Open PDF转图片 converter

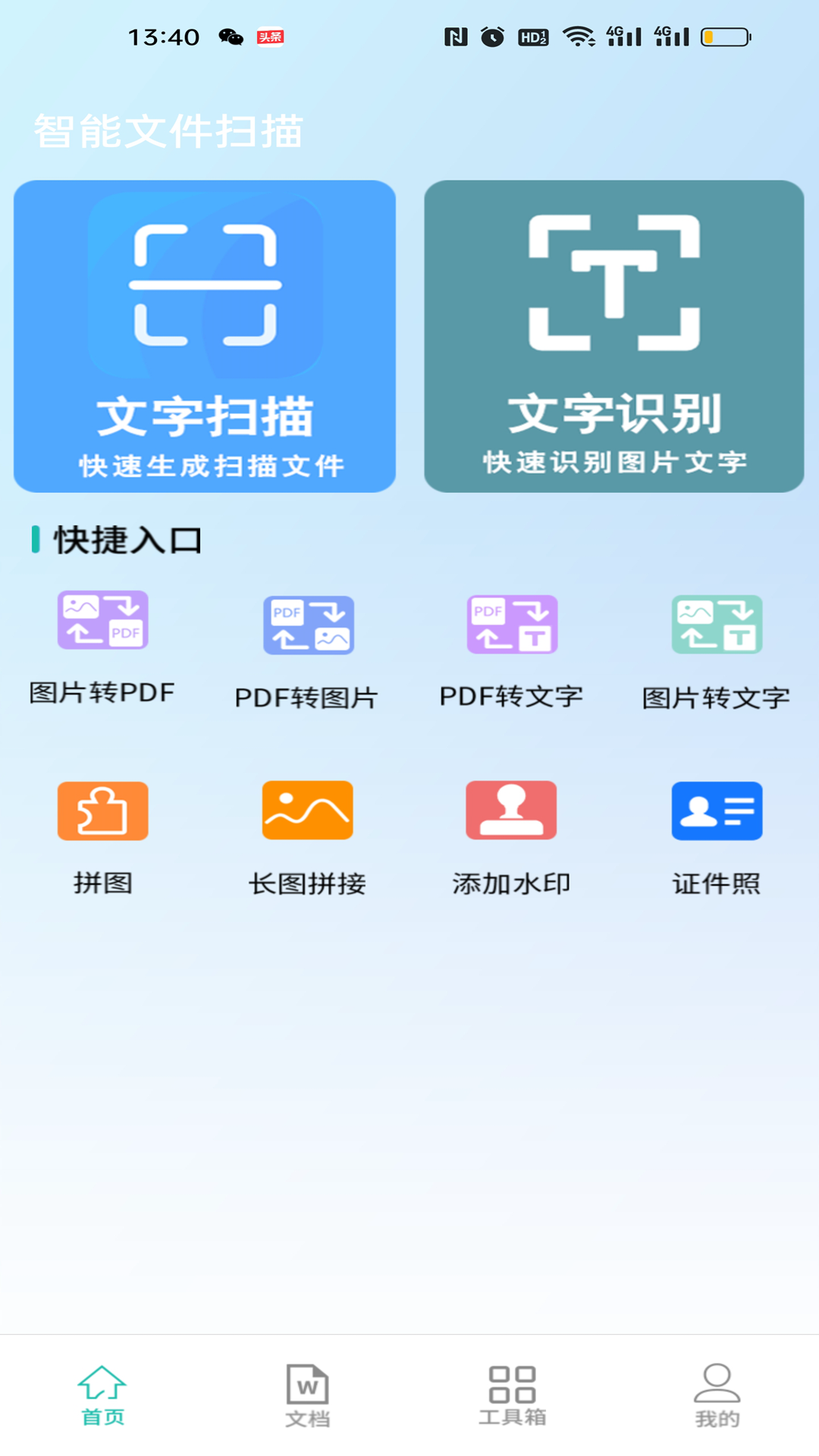[x=307, y=650]
